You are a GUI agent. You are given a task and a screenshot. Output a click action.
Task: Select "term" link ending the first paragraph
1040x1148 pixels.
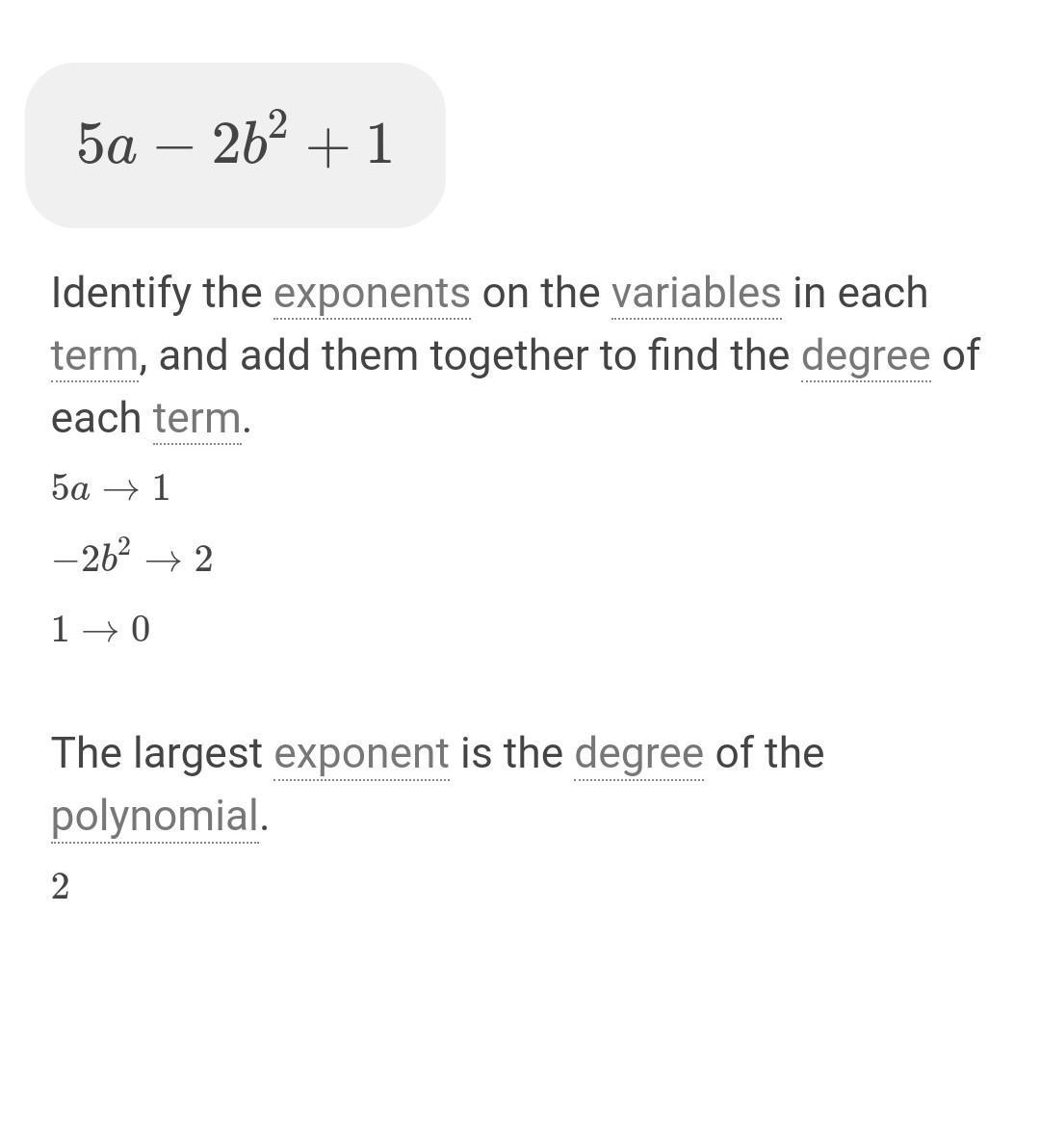[196, 418]
